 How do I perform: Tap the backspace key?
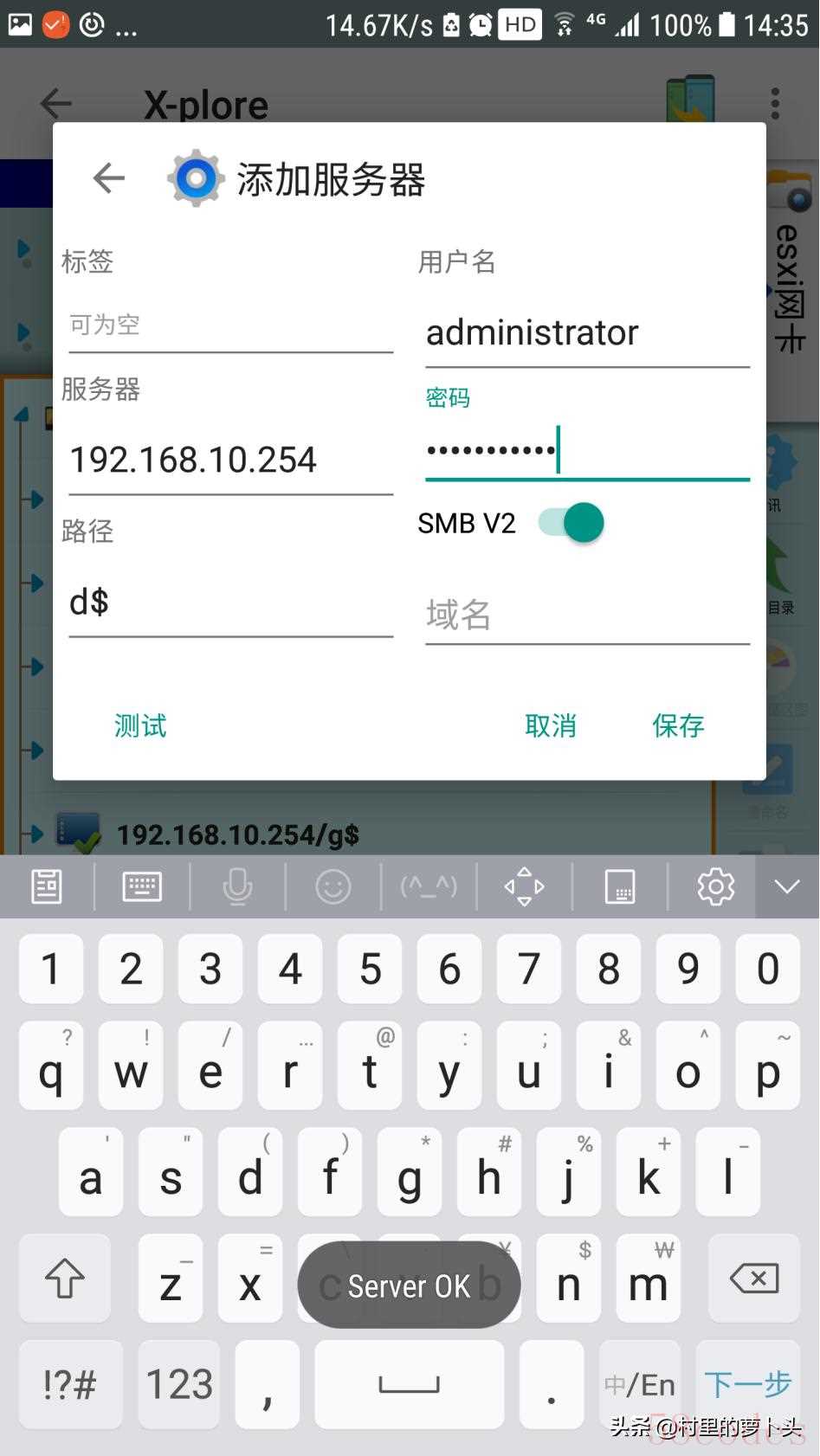coord(754,1279)
